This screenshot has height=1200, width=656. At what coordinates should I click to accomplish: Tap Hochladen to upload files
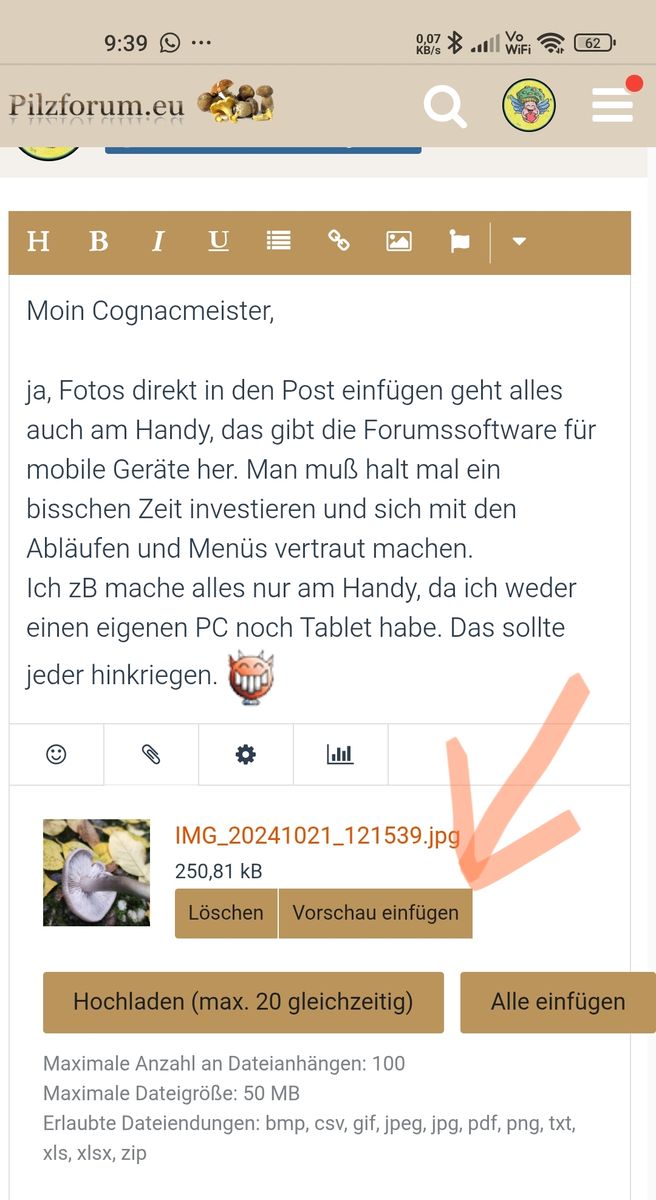[243, 1002]
